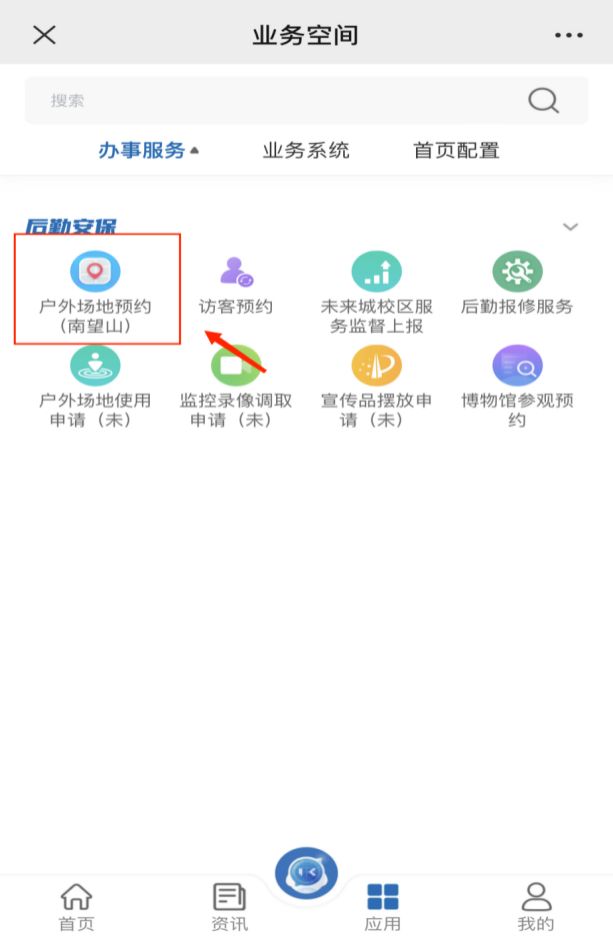The height and width of the screenshot is (936, 613).
Task: Switch to the 业务系统 tab
Action: [306, 151]
